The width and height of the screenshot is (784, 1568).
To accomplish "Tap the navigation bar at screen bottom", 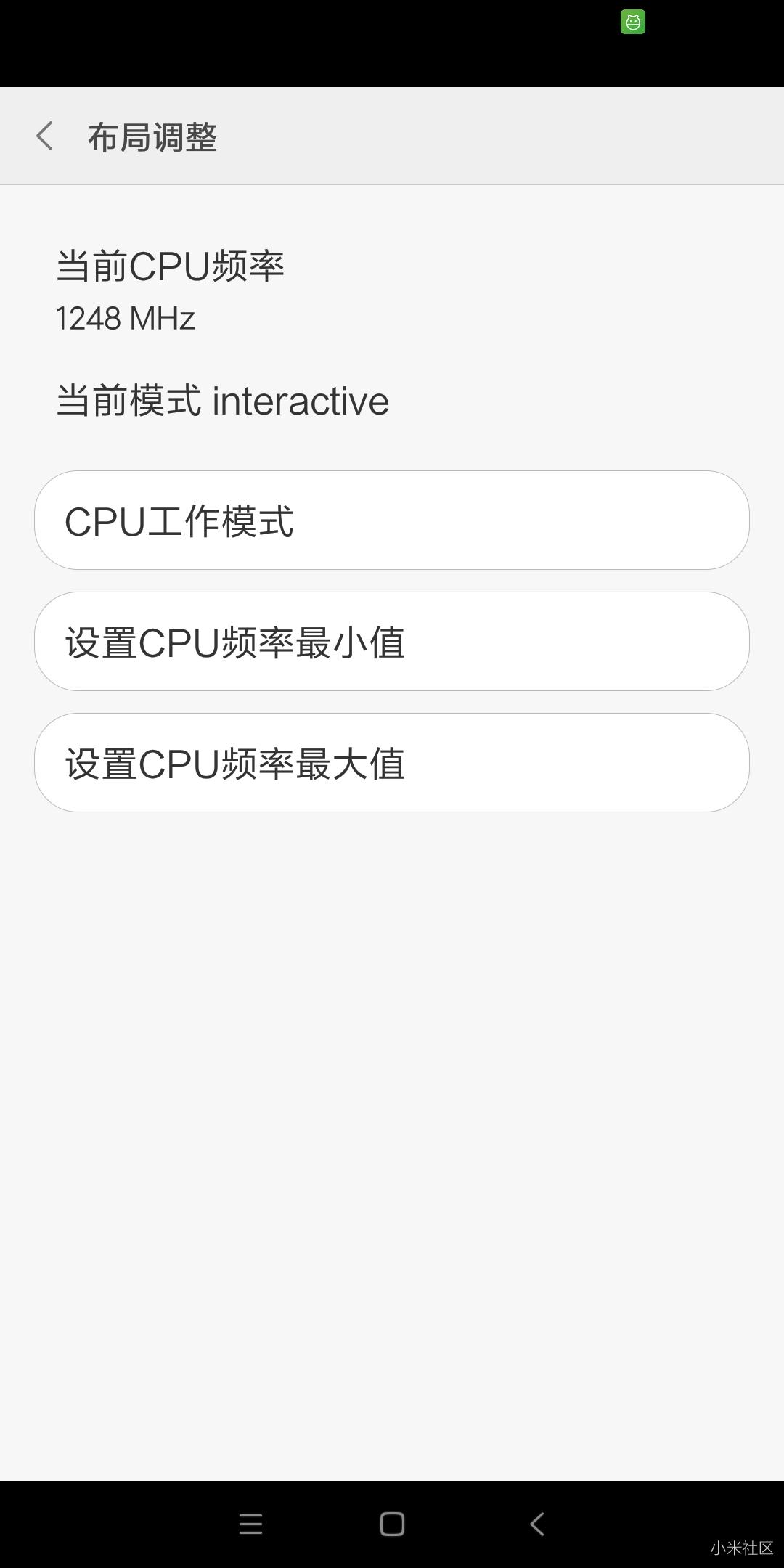I will [x=392, y=1524].
